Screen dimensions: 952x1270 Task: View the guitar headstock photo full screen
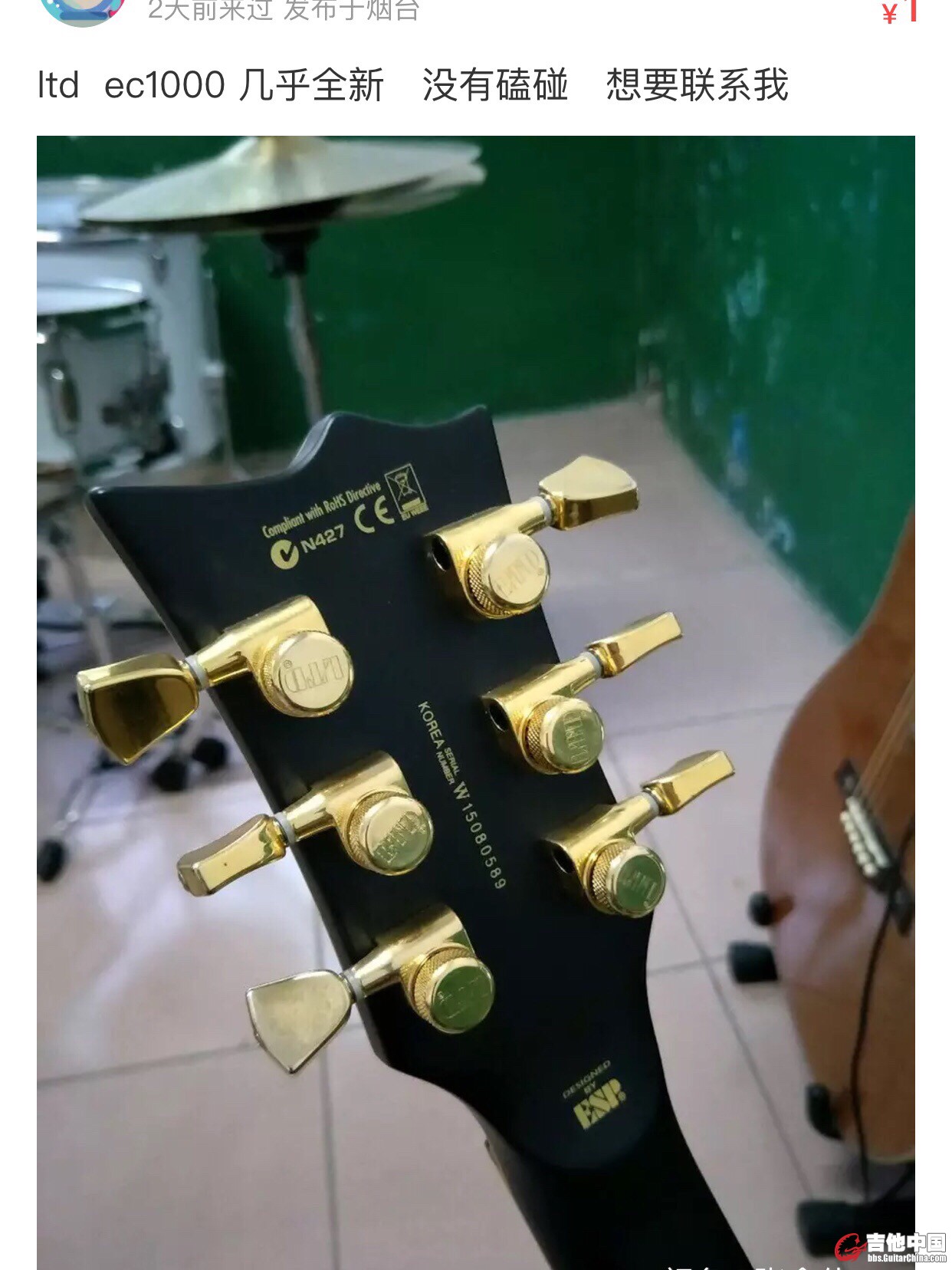(475, 690)
